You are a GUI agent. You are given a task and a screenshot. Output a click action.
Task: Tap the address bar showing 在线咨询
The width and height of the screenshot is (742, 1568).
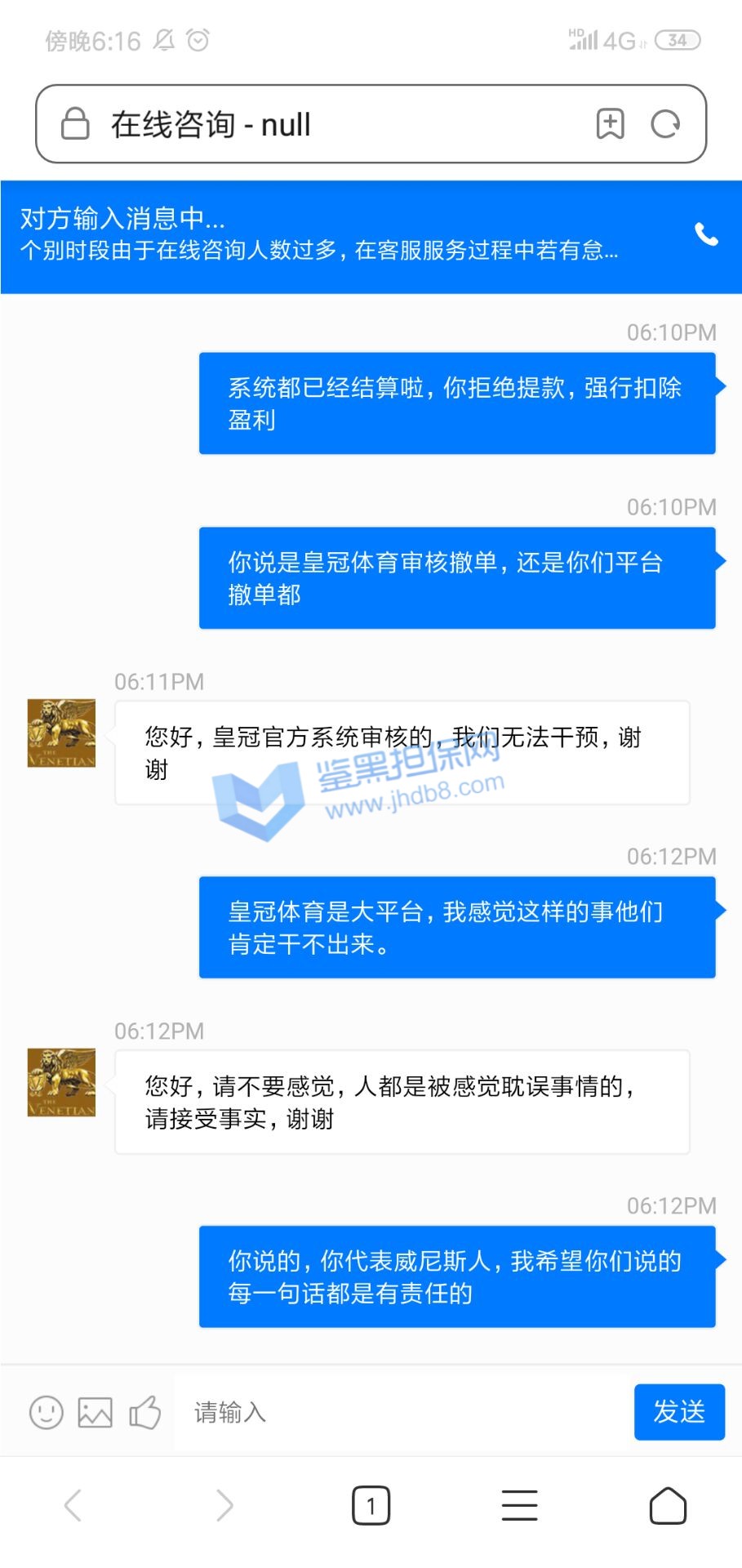pyautogui.click(x=327, y=124)
